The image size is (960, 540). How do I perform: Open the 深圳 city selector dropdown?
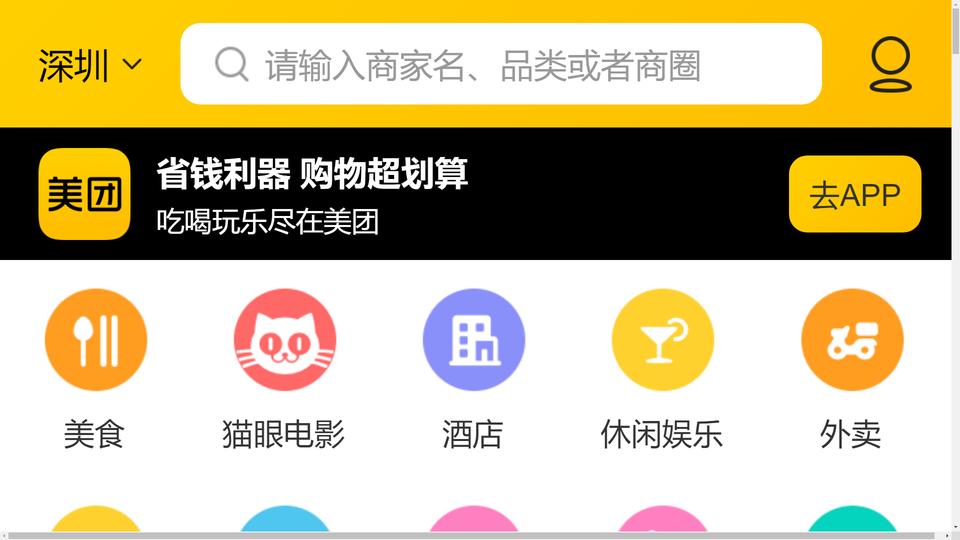(x=90, y=66)
